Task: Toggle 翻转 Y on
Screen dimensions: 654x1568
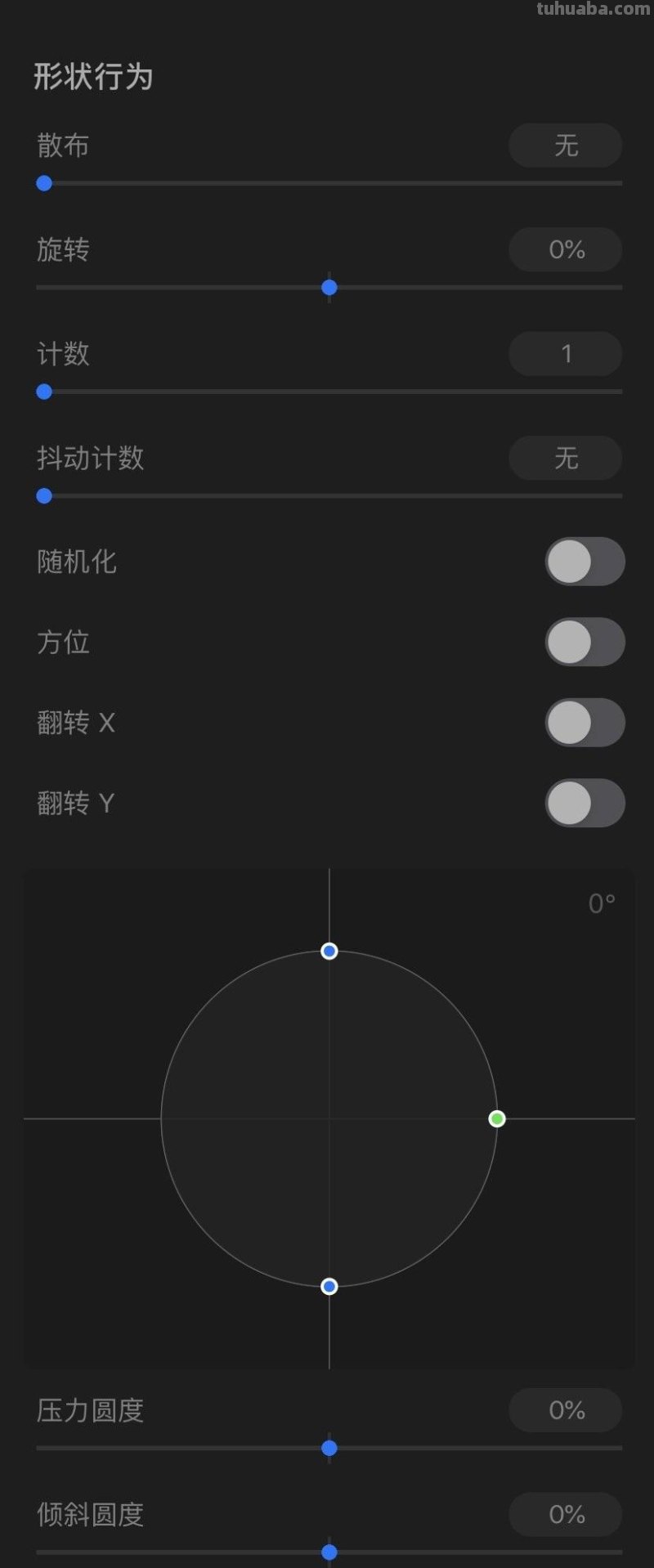Action: point(585,804)
